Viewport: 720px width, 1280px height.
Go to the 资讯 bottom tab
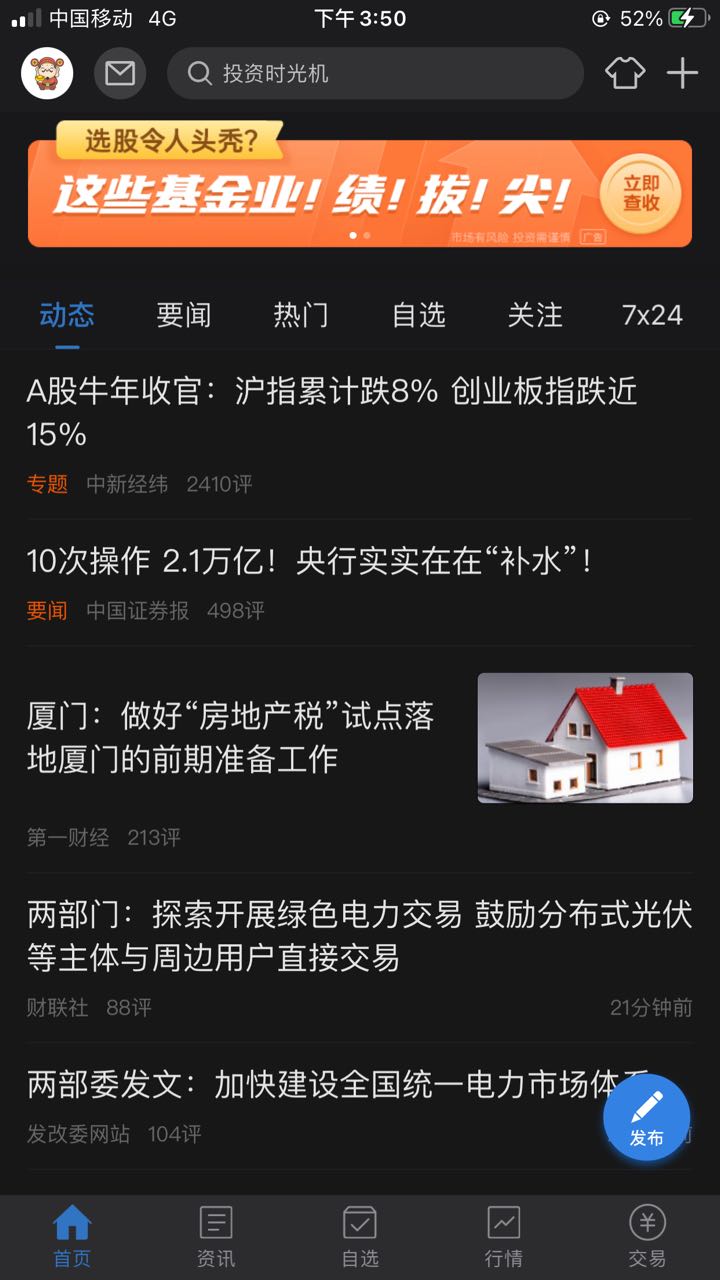pos(216,1236)
